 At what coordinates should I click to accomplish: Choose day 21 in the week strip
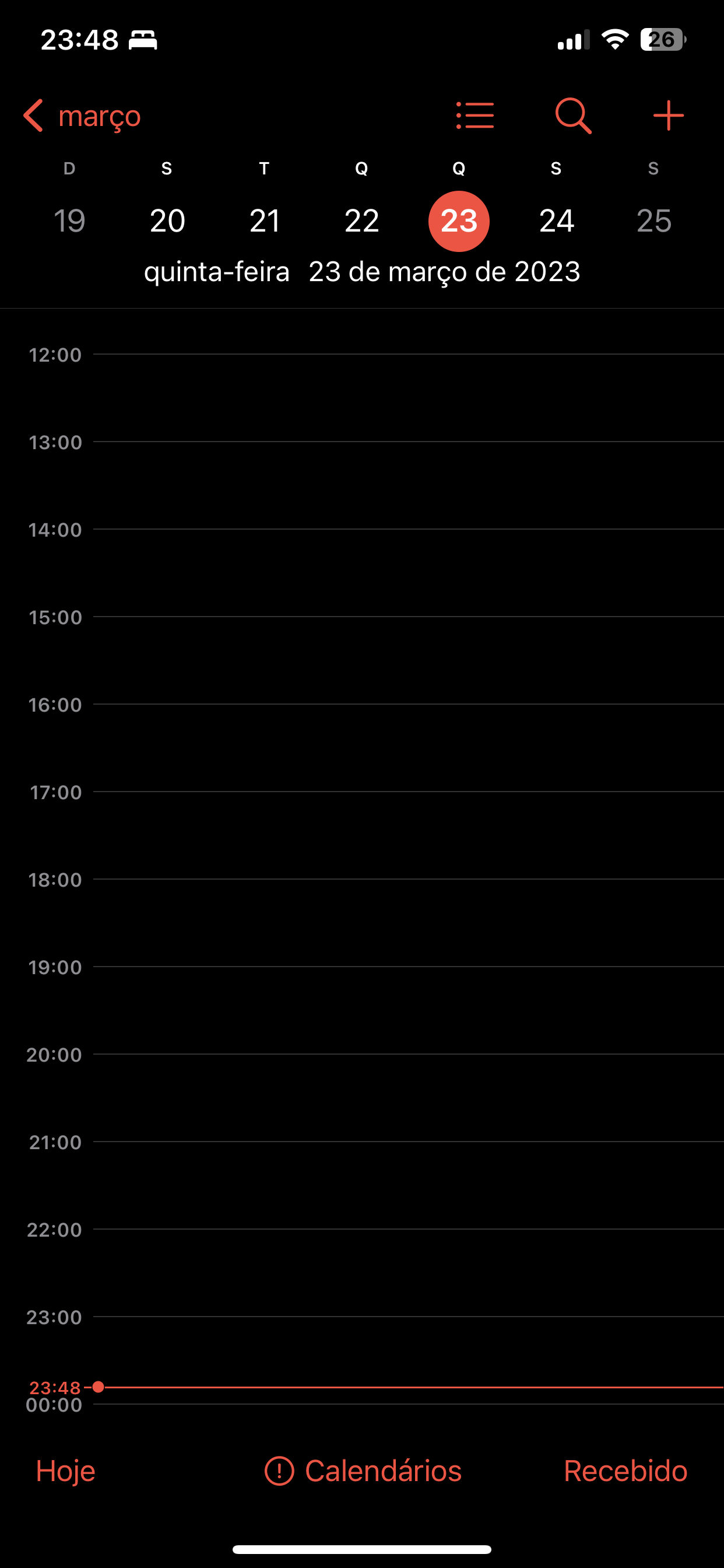click(x=264, y=220)
